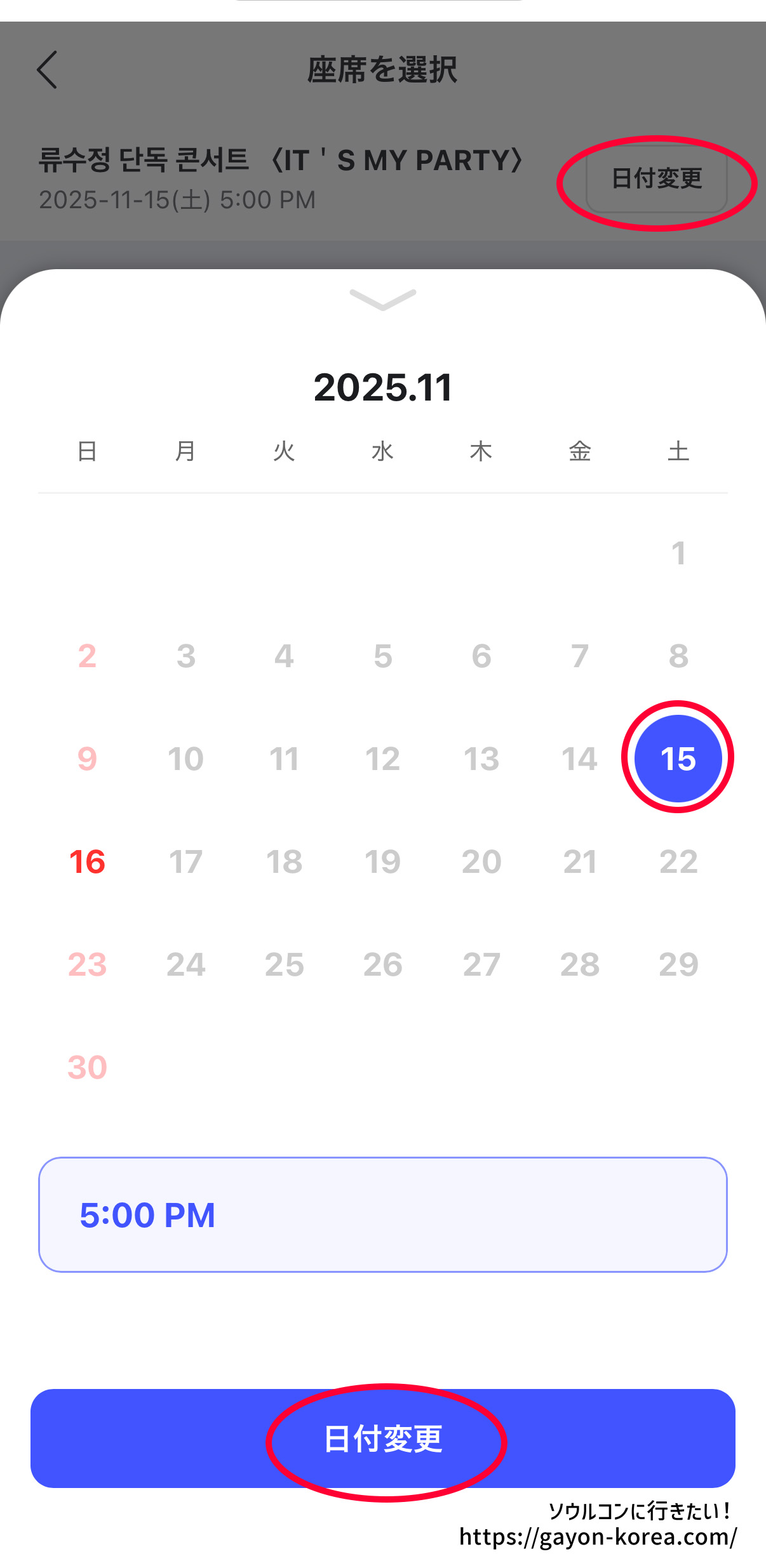Choose the 5:00 PM time slot

(x=382, y=1214)
